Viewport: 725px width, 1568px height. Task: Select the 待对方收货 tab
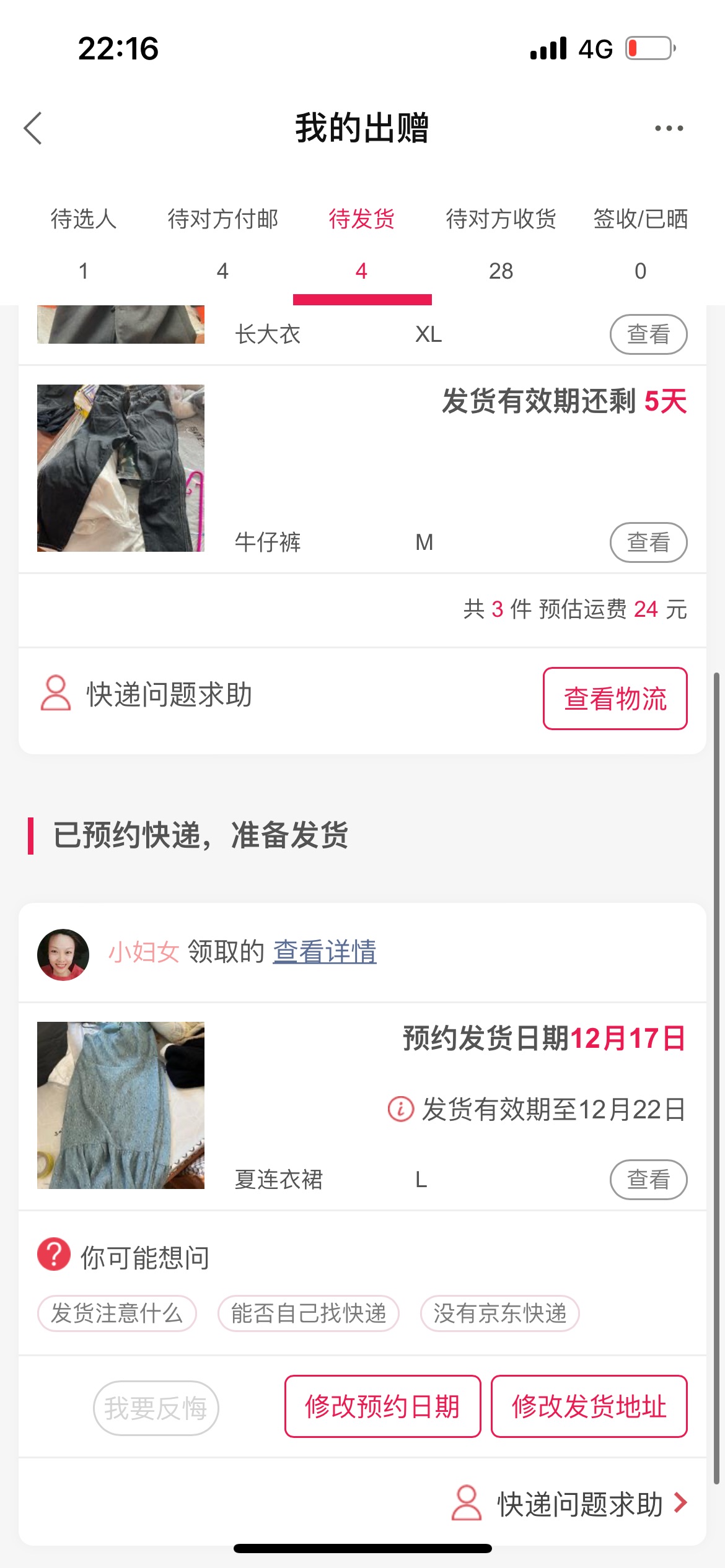[x=501, y=244]
